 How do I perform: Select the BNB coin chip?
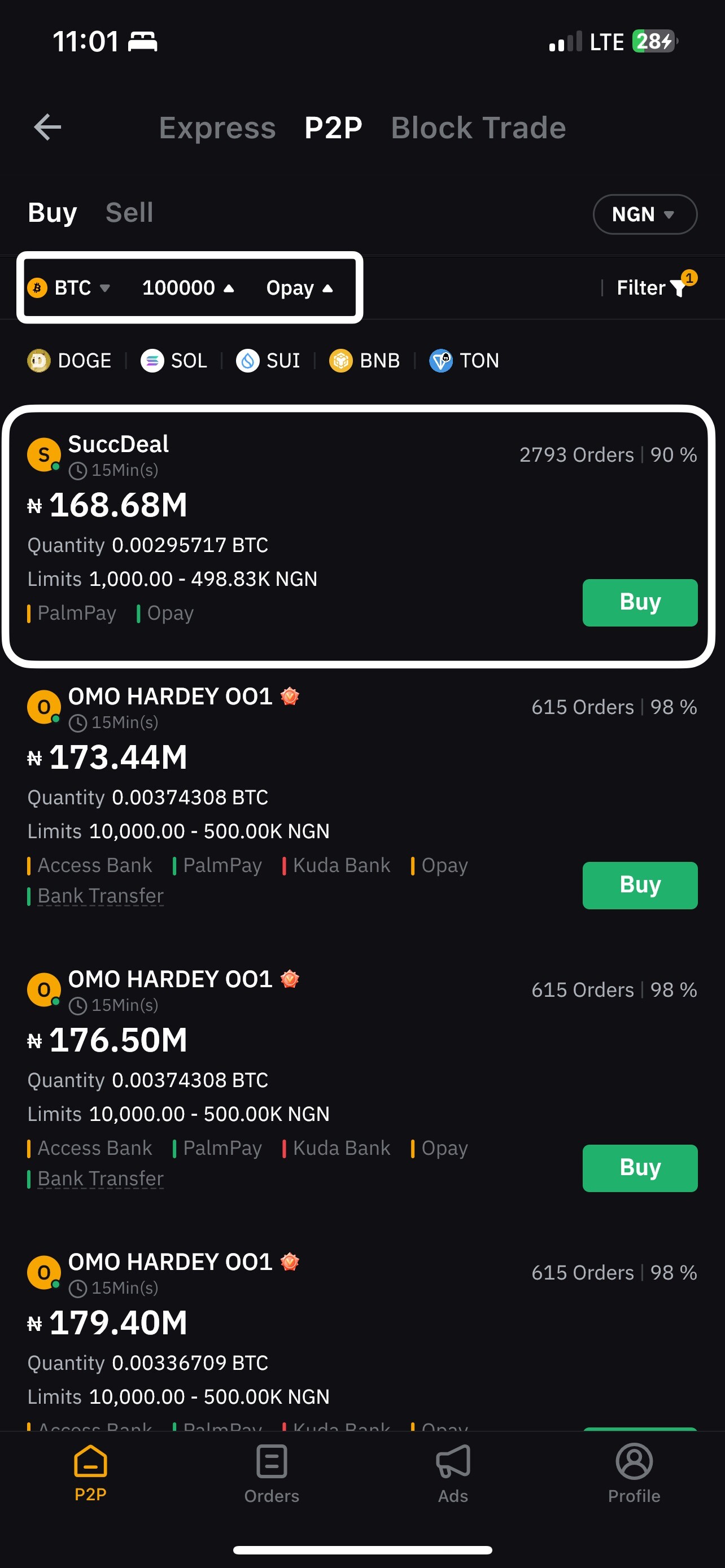coord(365,360)
